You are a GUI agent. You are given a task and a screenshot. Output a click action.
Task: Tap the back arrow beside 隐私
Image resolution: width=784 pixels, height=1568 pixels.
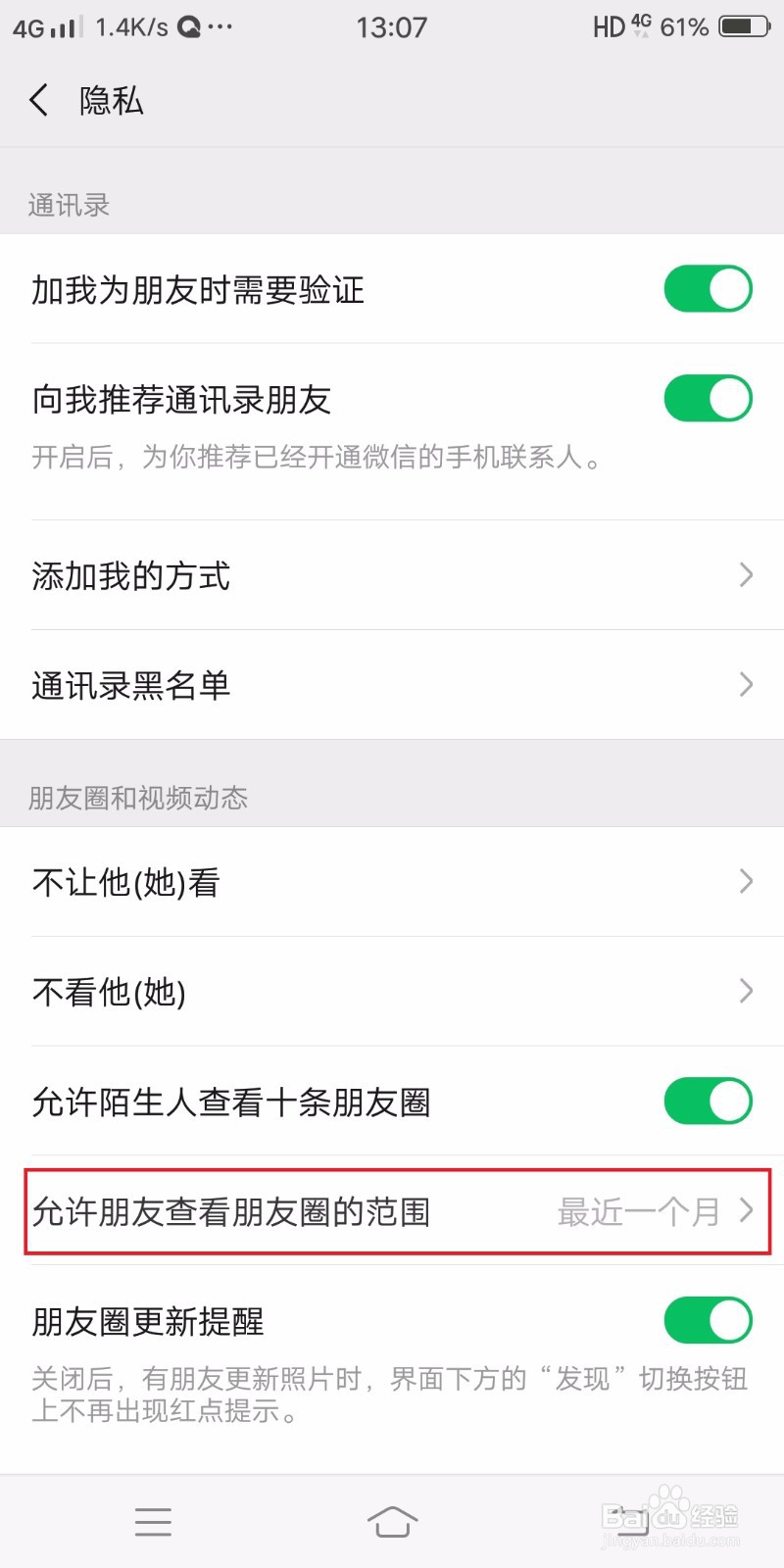point(37,100)
